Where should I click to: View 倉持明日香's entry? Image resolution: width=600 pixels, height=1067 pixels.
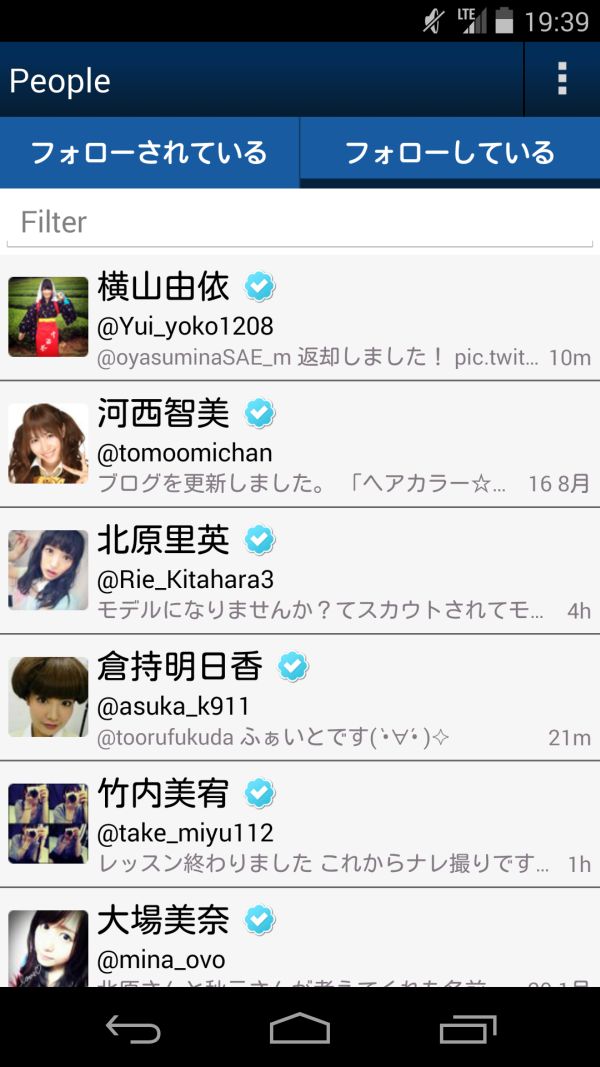tap(300, 697)
